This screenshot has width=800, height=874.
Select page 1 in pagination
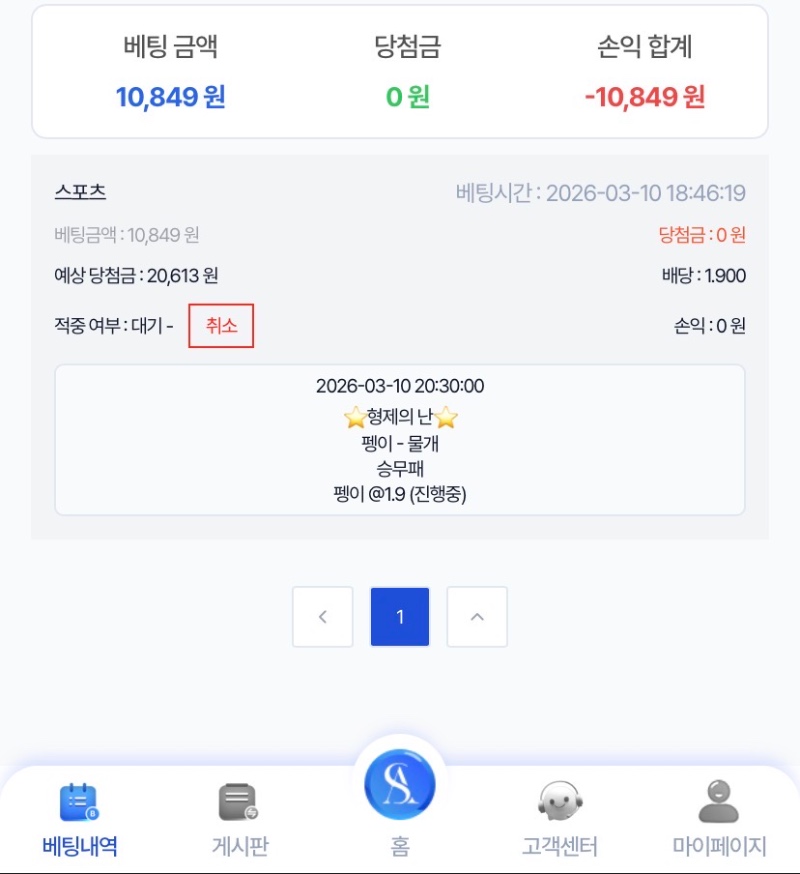pyautogui.click(x=400, y=617)
